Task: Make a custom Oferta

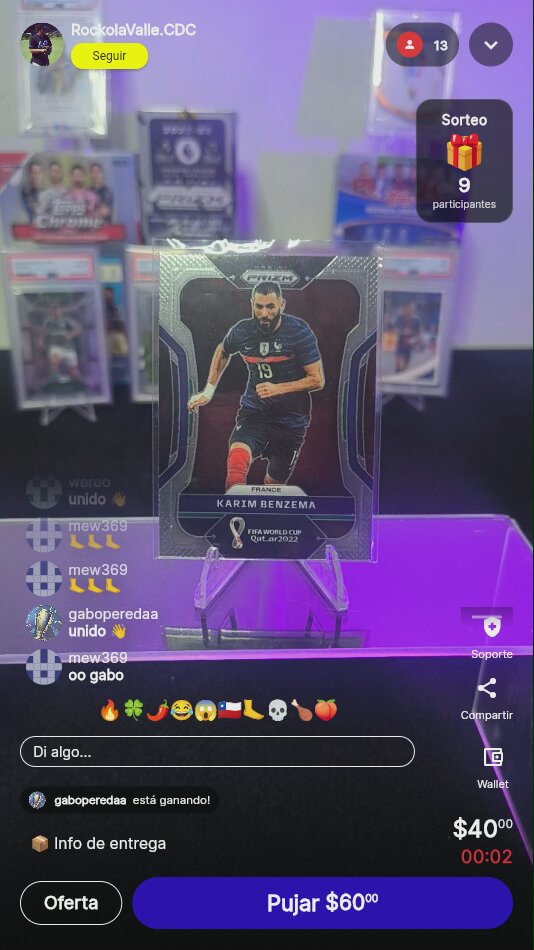Action: (71, 903)
